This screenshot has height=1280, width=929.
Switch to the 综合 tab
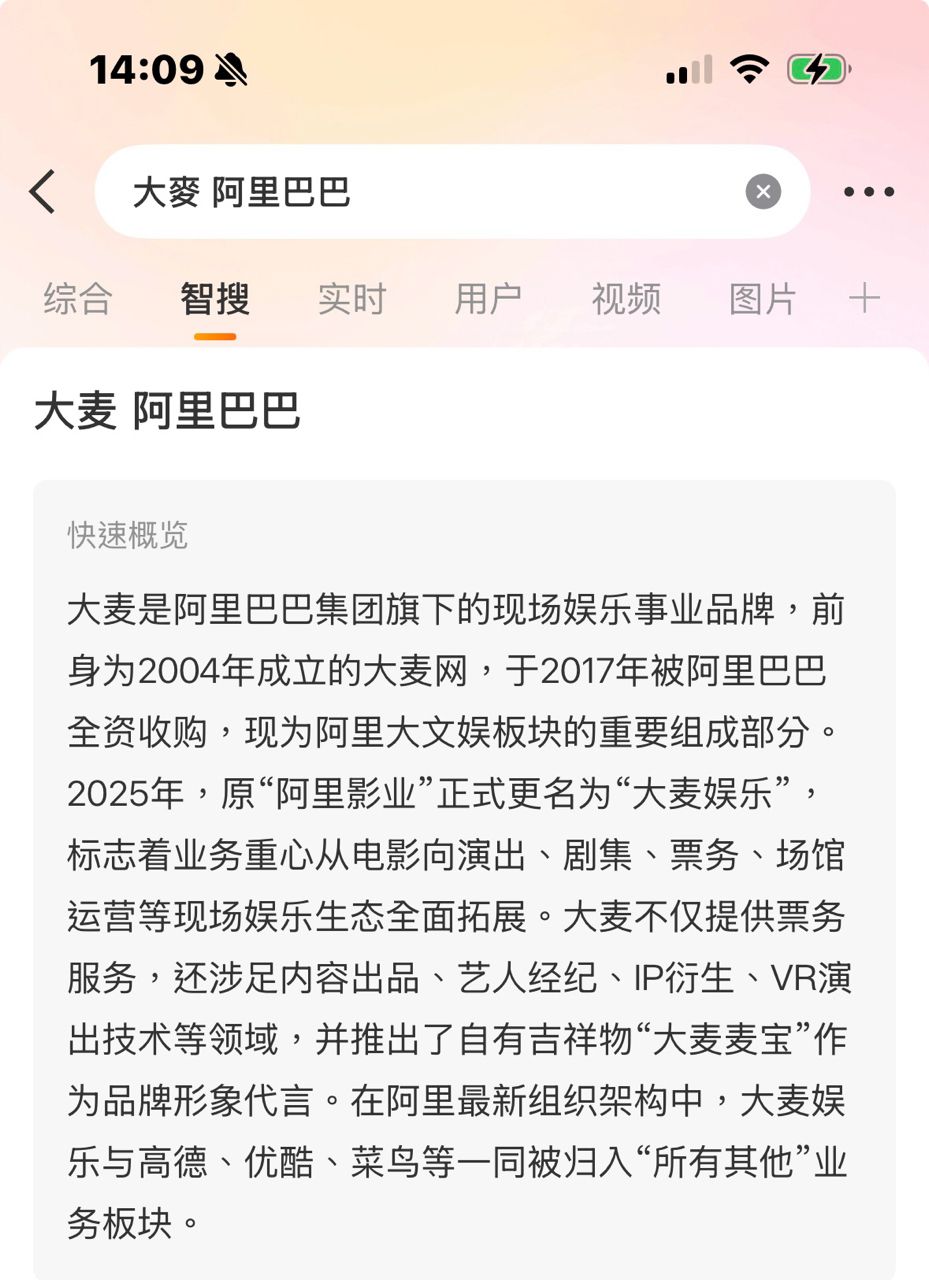pyautogui.click(x=77, y=299)
